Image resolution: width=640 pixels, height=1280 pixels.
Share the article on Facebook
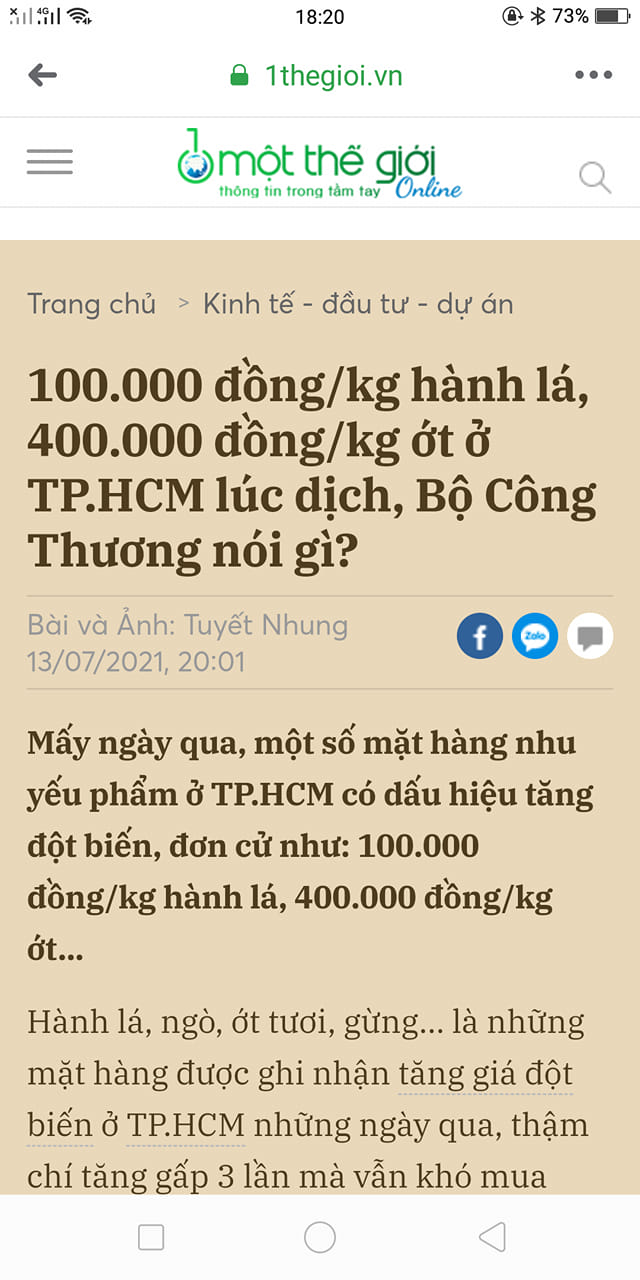pyautogui.click(x=480, y=636)
